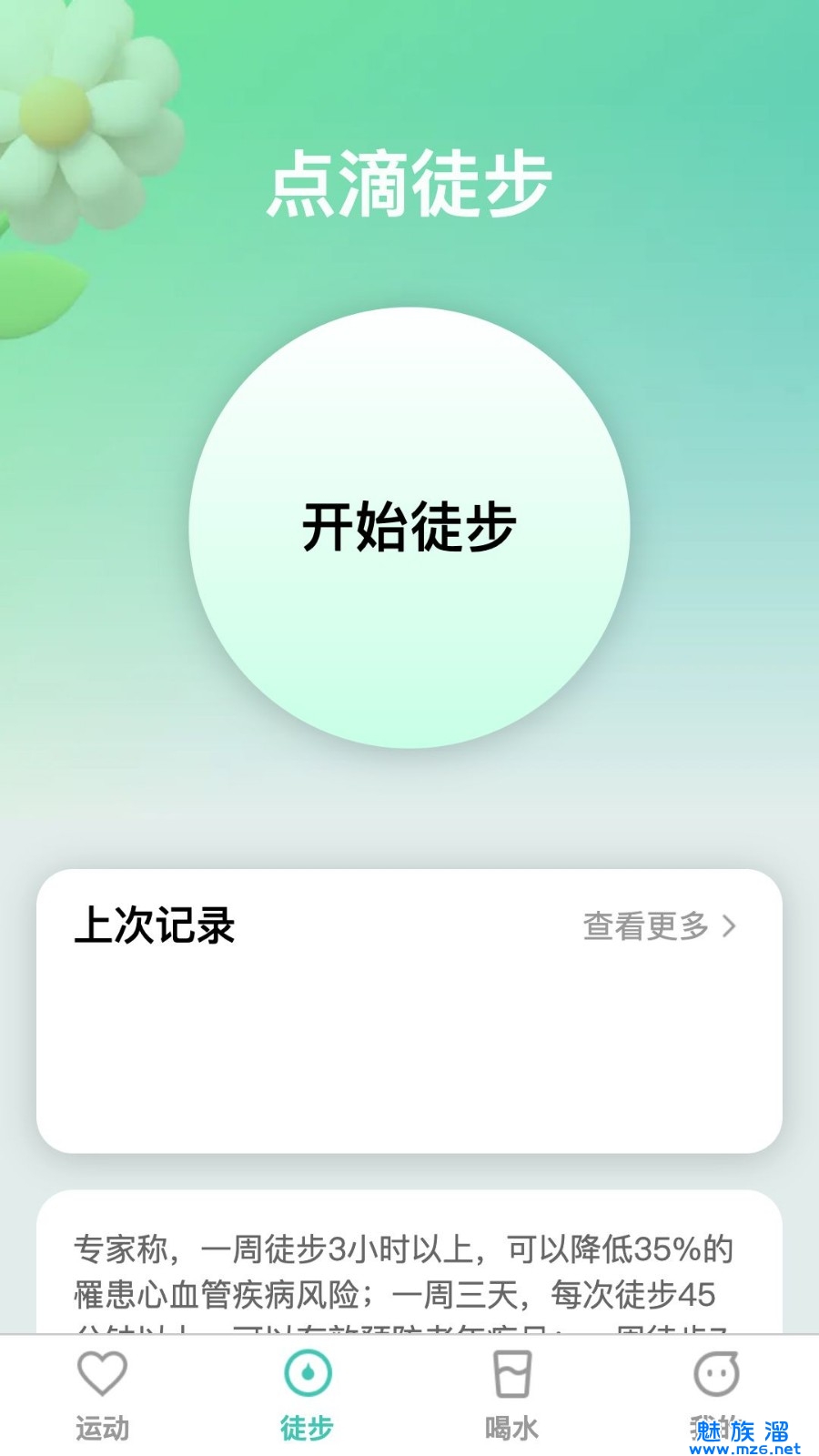Select the 徒步 tab
This screenshot has height=1456, width=819.
[x=307, y=1396]
